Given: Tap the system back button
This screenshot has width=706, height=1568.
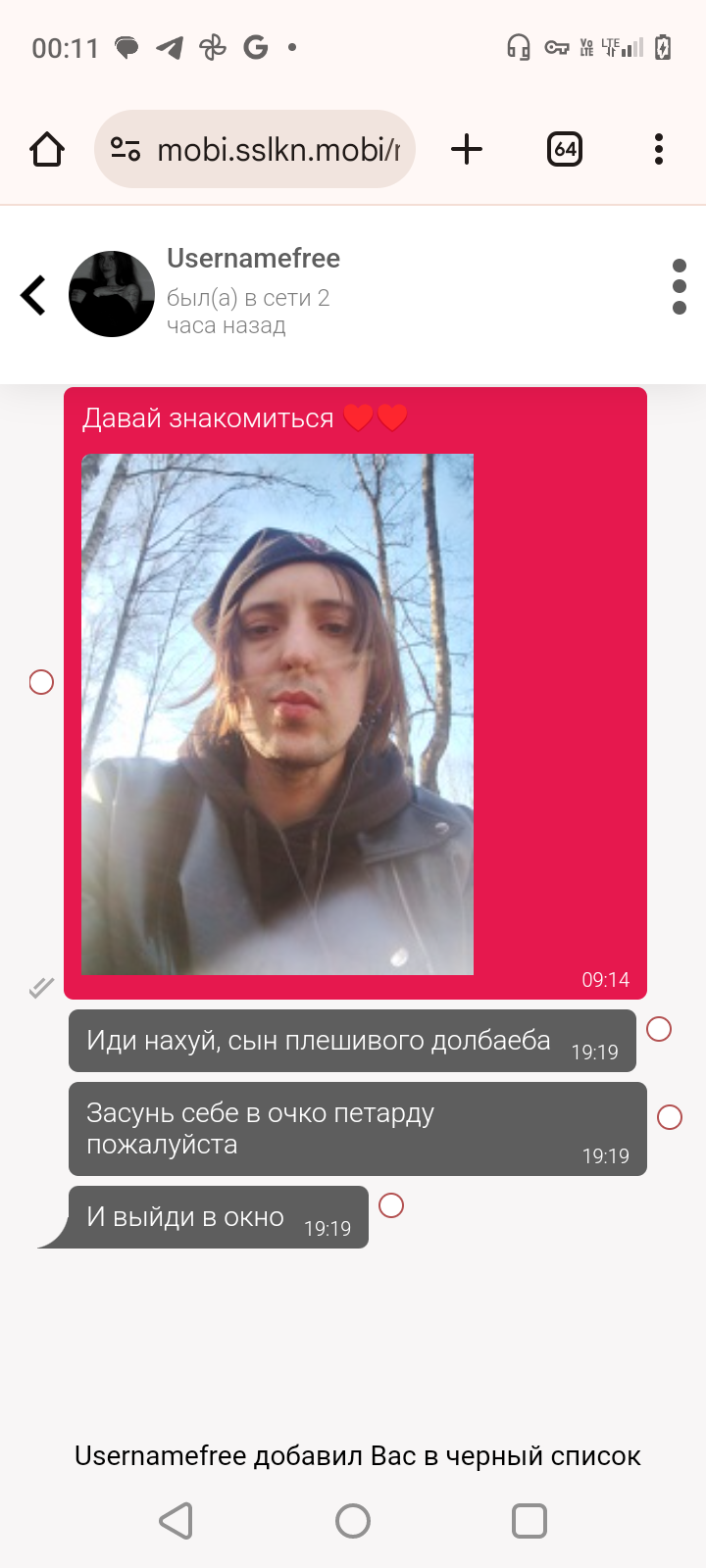Looking at the screenshot, I should coord(176,1521).
